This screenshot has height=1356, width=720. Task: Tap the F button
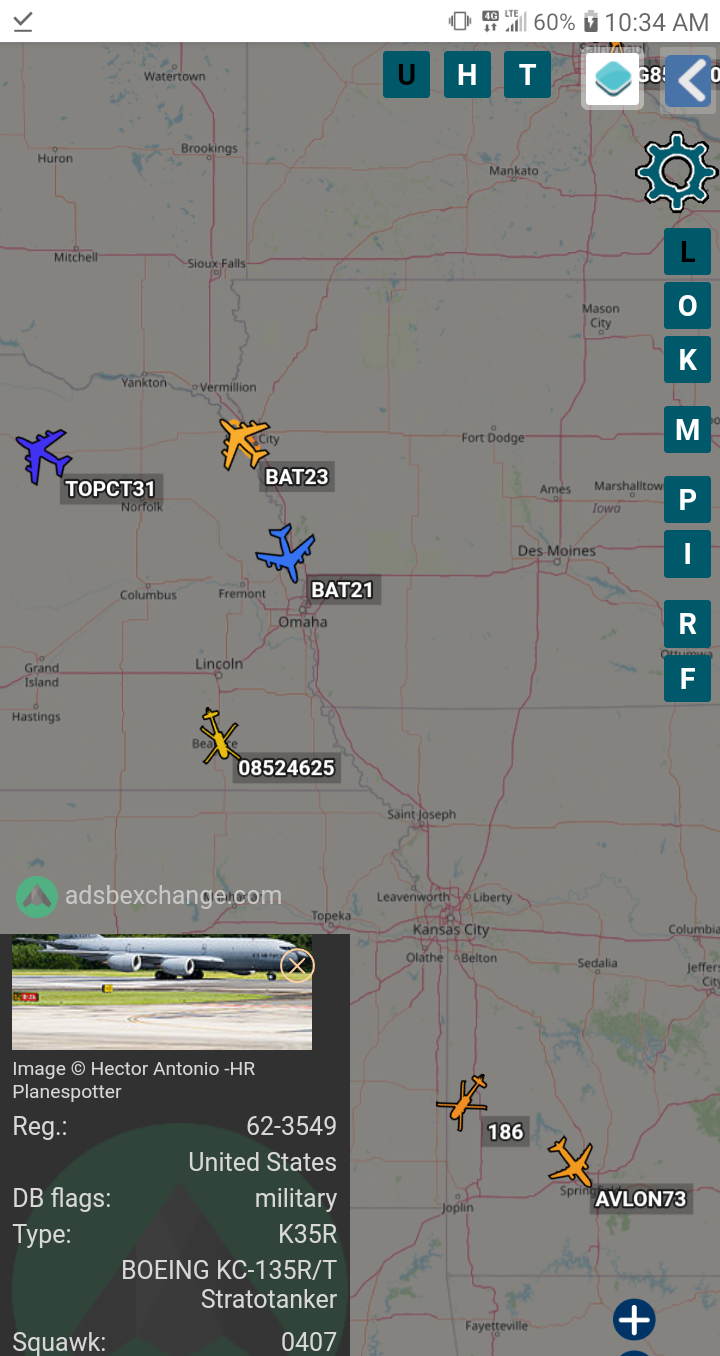point(687,678)
